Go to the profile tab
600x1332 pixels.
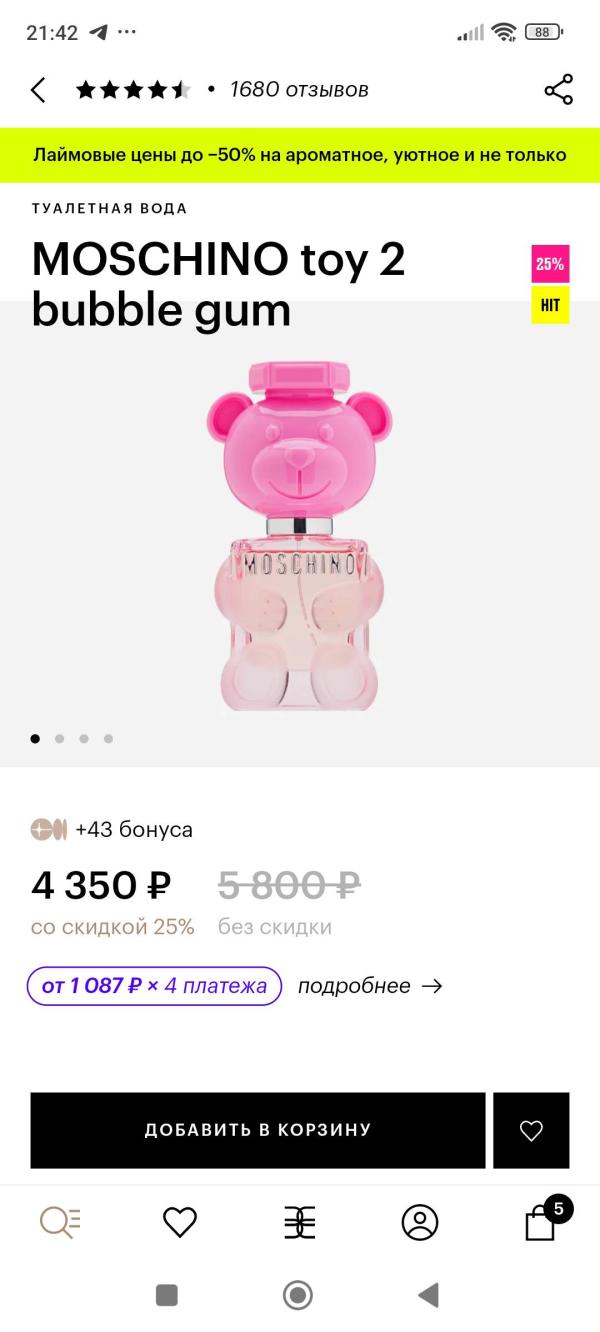coord(420,1222)
